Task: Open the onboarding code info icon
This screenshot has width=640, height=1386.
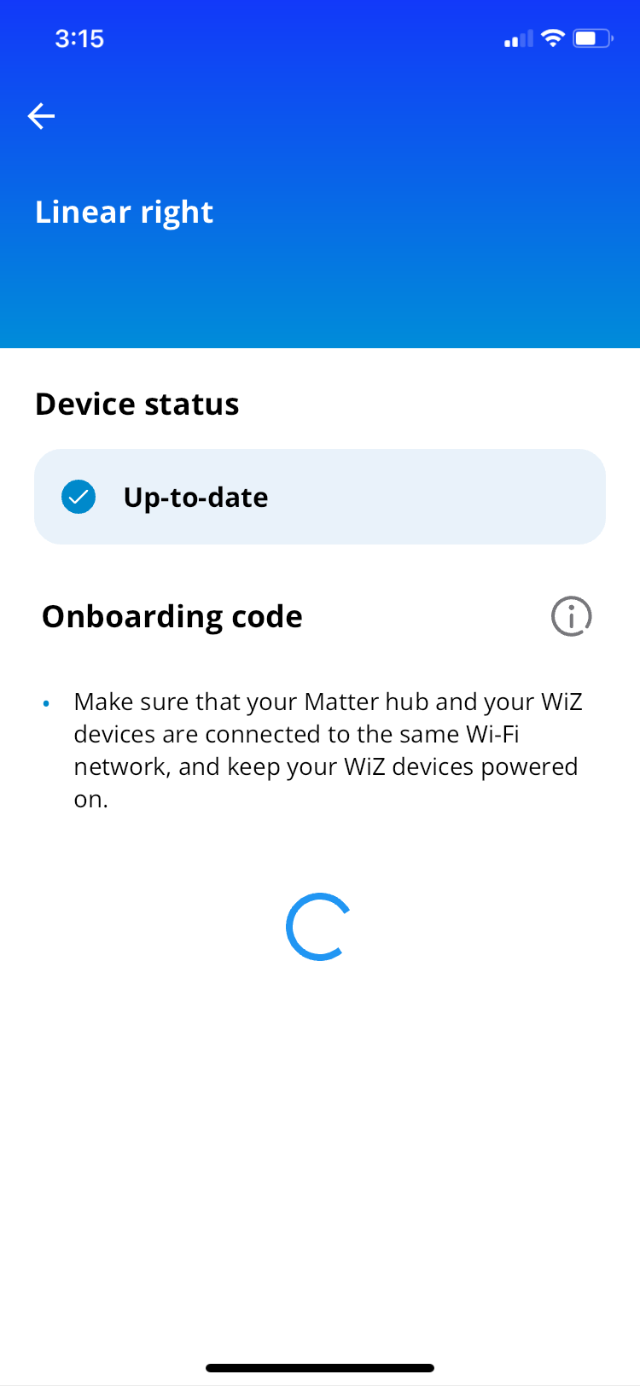Action: coord(571,617)
